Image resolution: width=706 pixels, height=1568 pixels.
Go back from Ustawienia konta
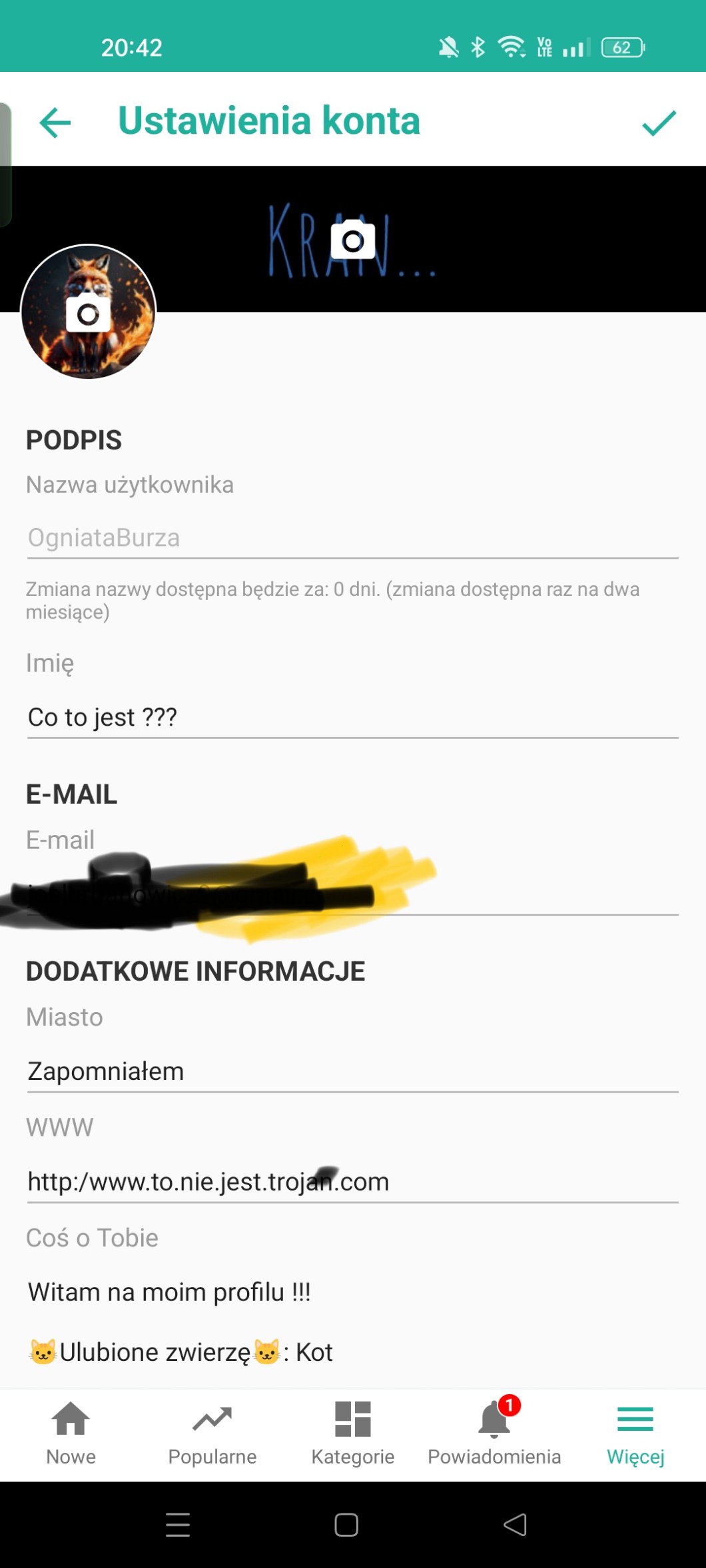pyautogui.click(x=55, y=123)
